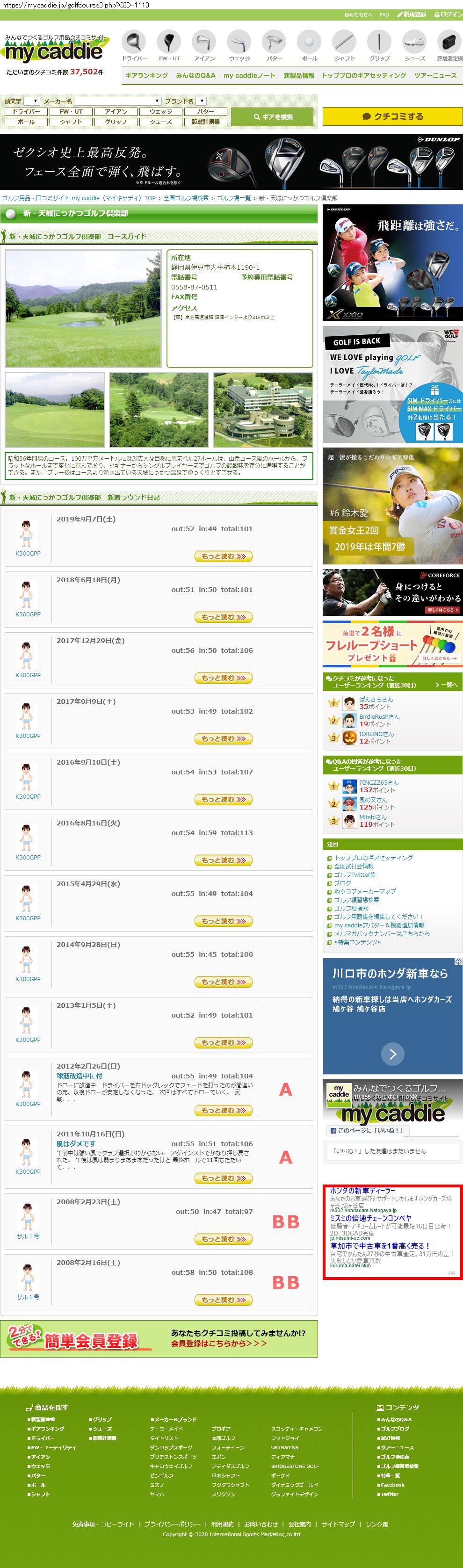The image size is (463, 1568).
Task: Open the 新規登録 sign-up link
Action: tap(412, 14)
